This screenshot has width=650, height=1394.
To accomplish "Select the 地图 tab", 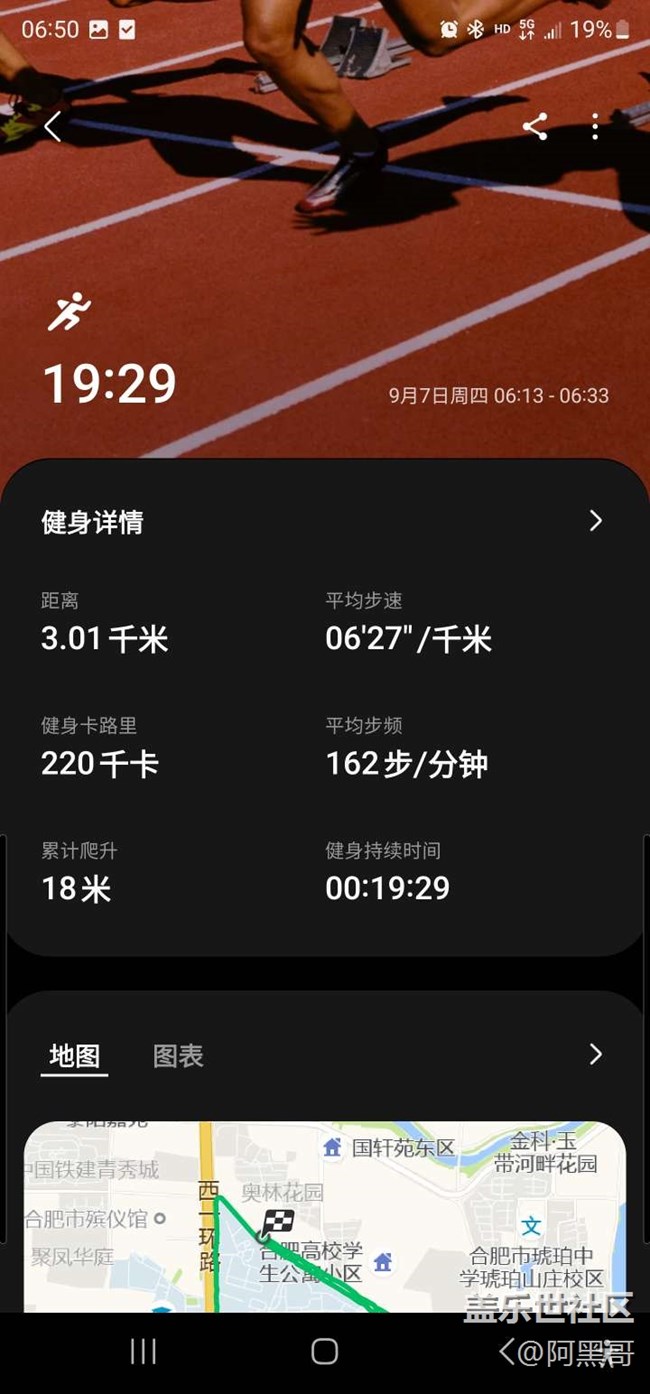I will 75,1056.
